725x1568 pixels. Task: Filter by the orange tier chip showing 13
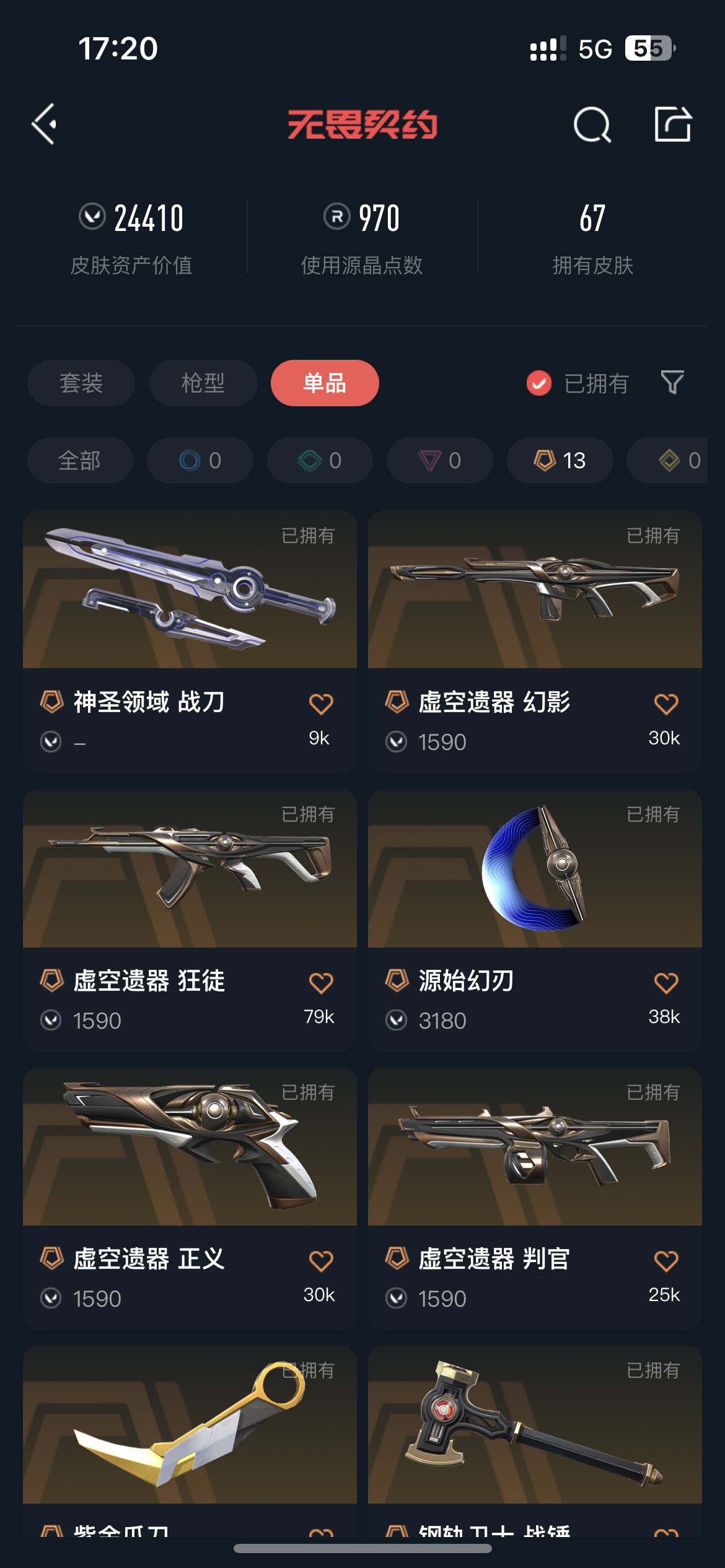(x=560, y=461)
